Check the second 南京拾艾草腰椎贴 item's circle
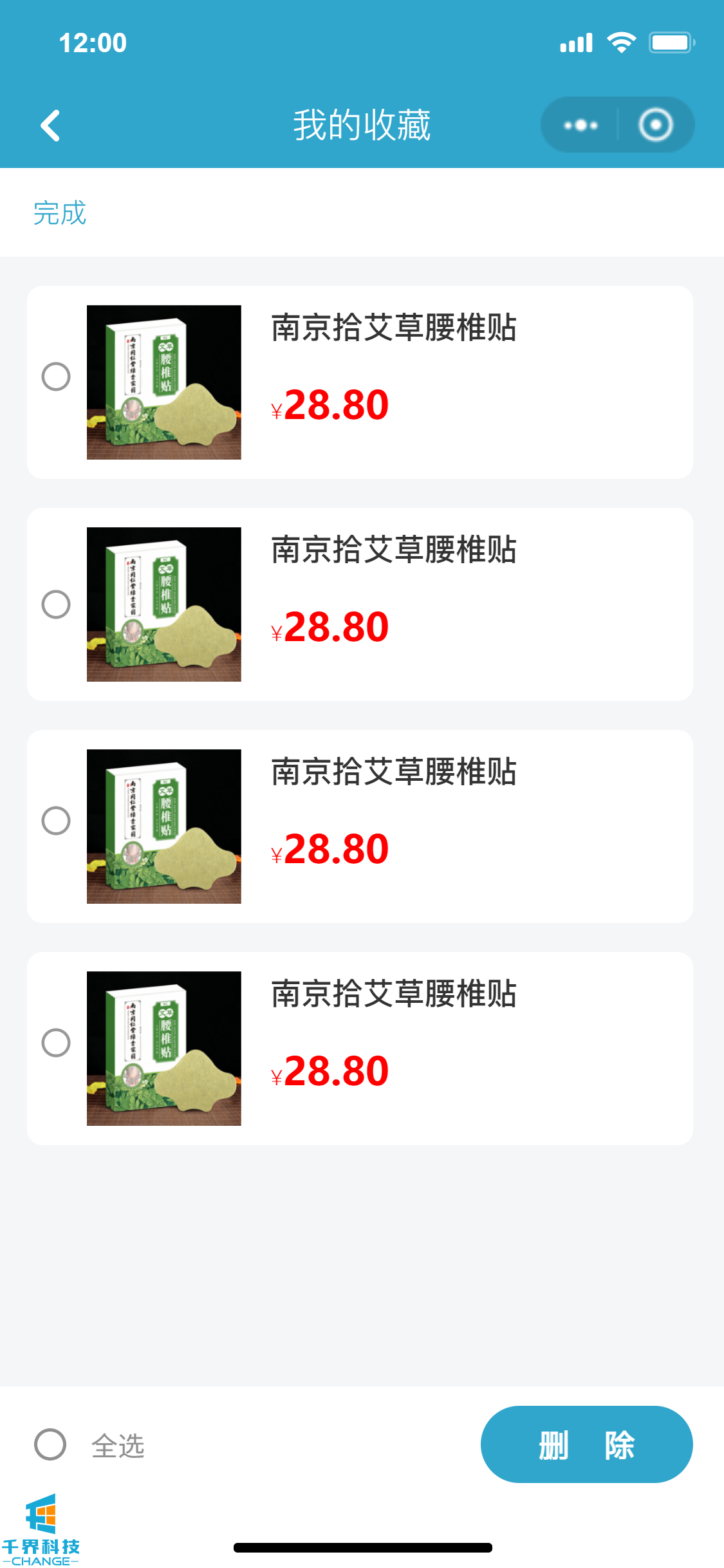 tap(56, 604)
